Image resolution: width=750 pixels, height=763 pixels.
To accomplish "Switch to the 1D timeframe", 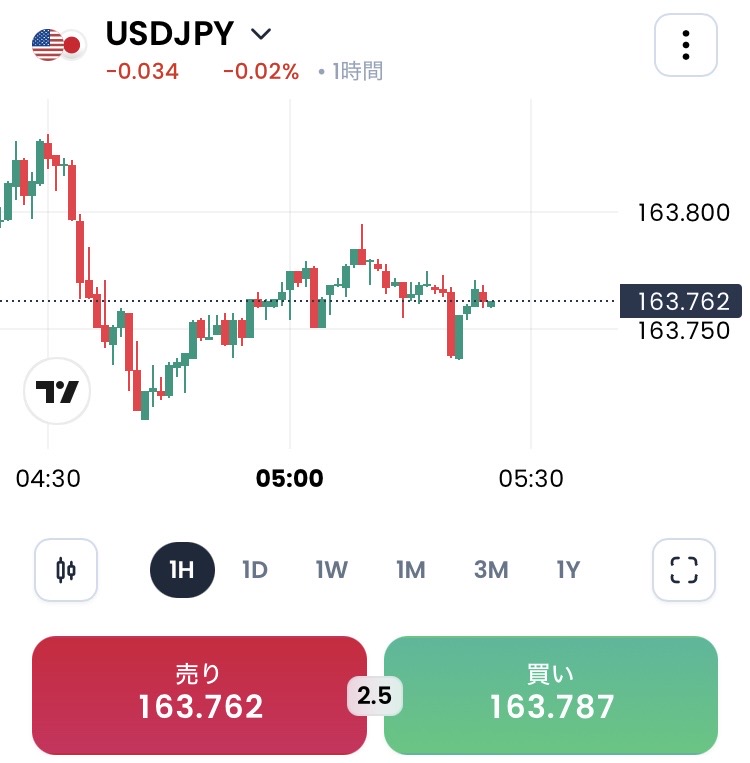I will [x=255, y=569].
